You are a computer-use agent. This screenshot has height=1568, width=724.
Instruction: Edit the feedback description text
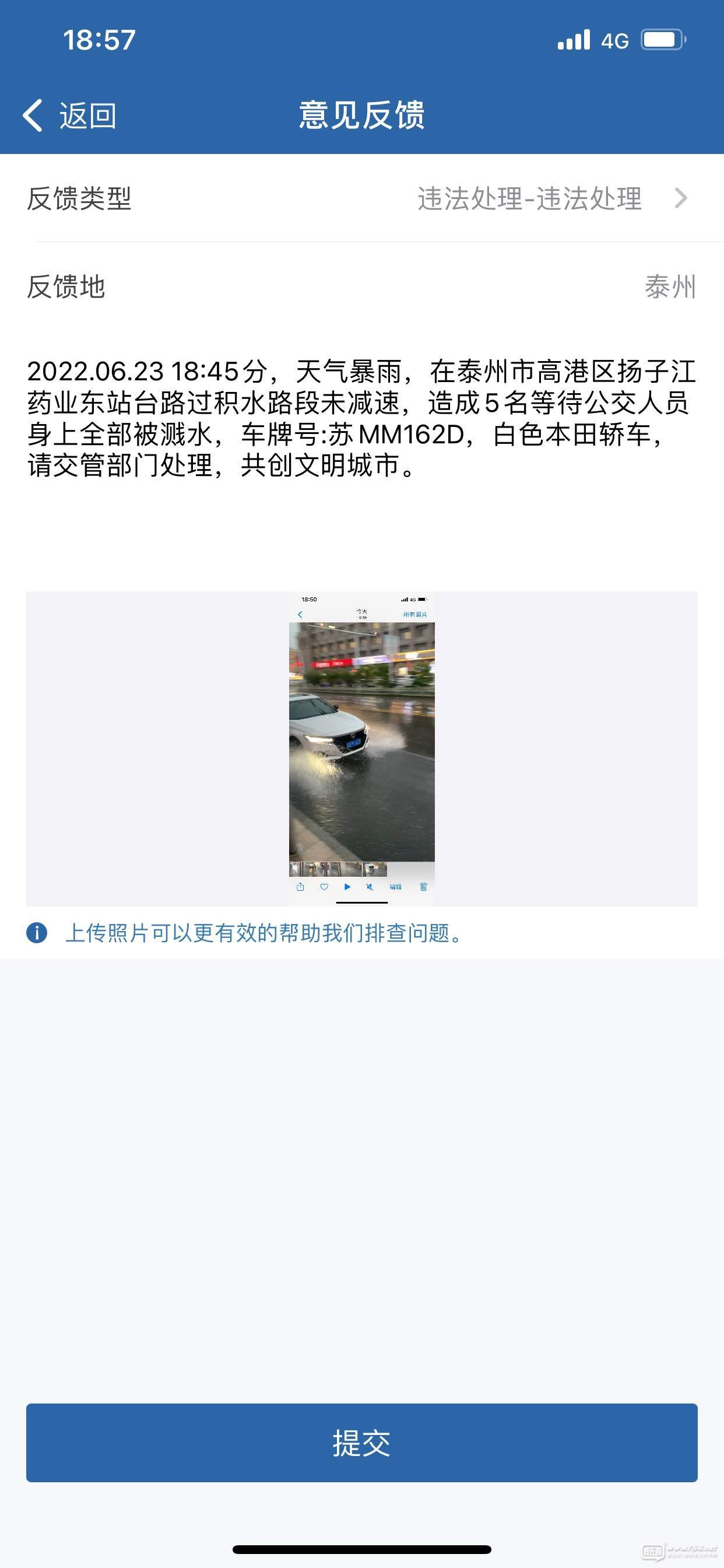tap(361, 419)
